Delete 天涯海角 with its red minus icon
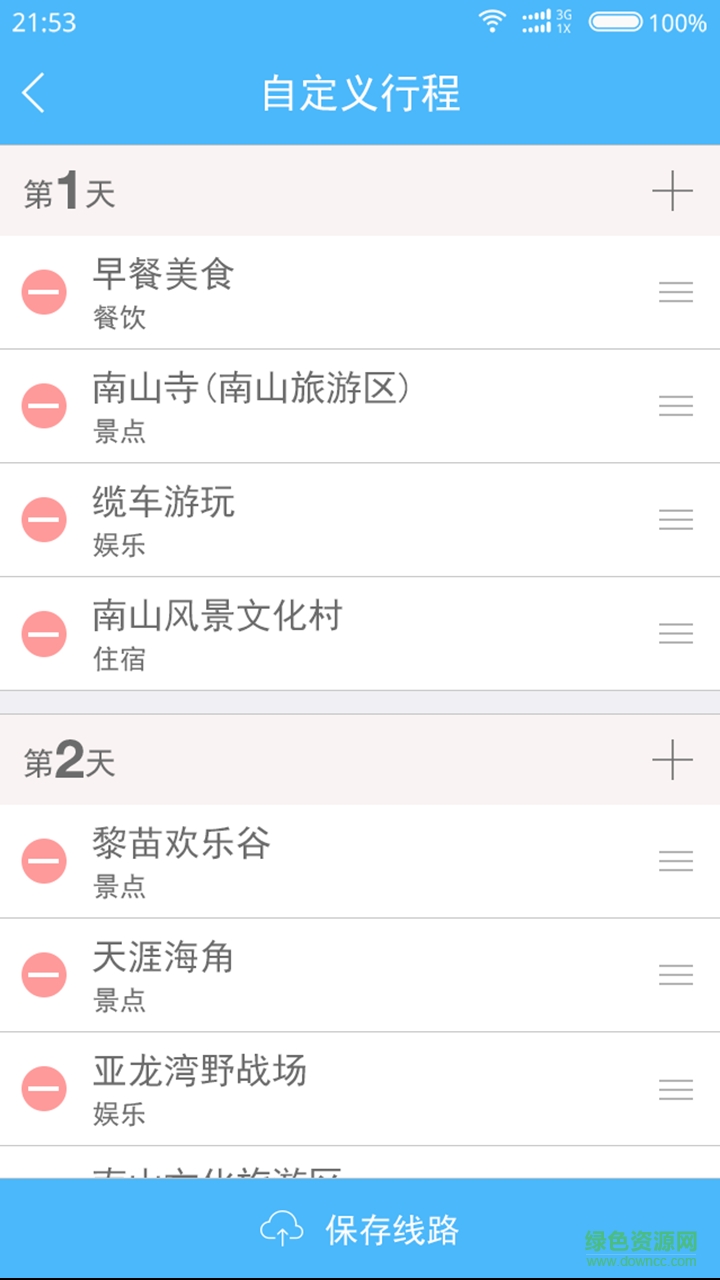 click(x=43, y=975)
